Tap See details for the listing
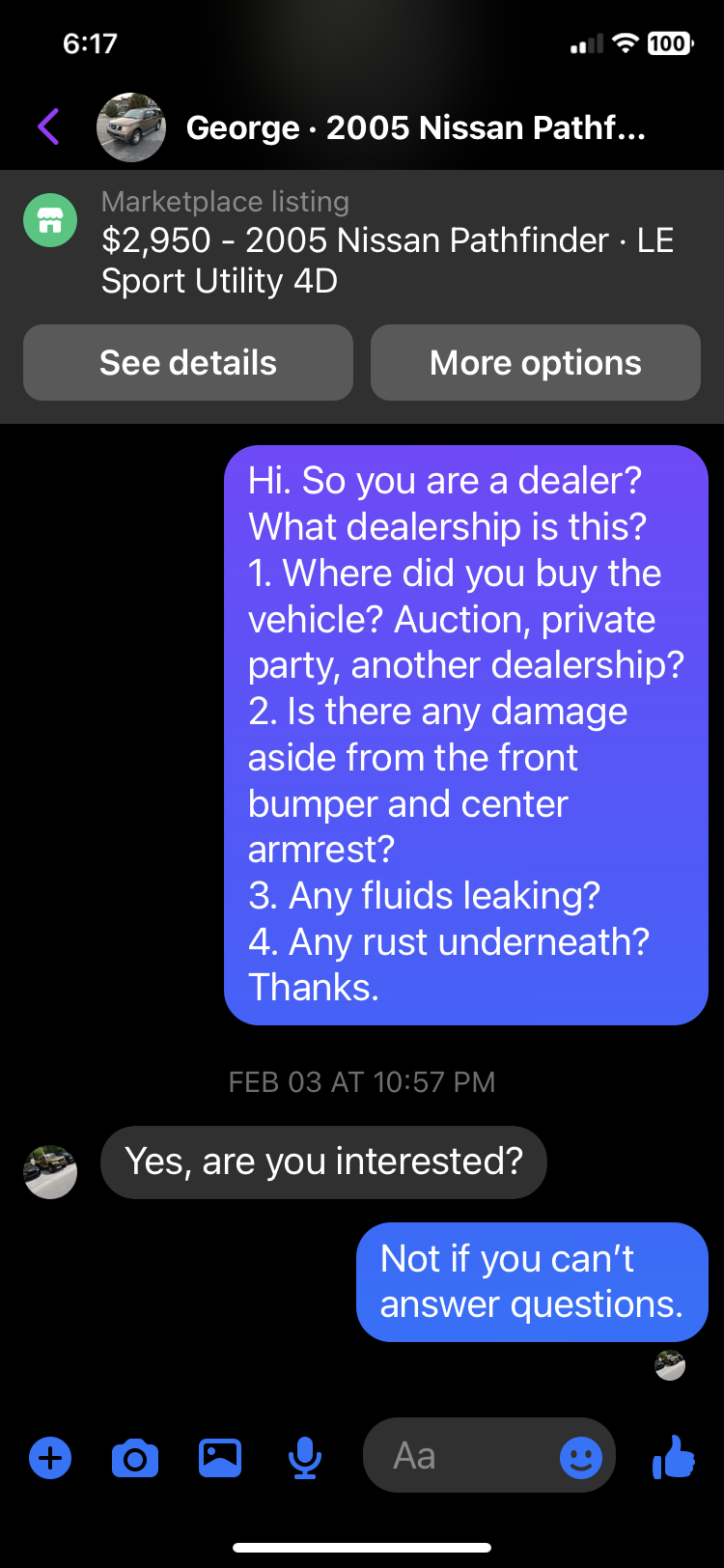 point(188,363)
